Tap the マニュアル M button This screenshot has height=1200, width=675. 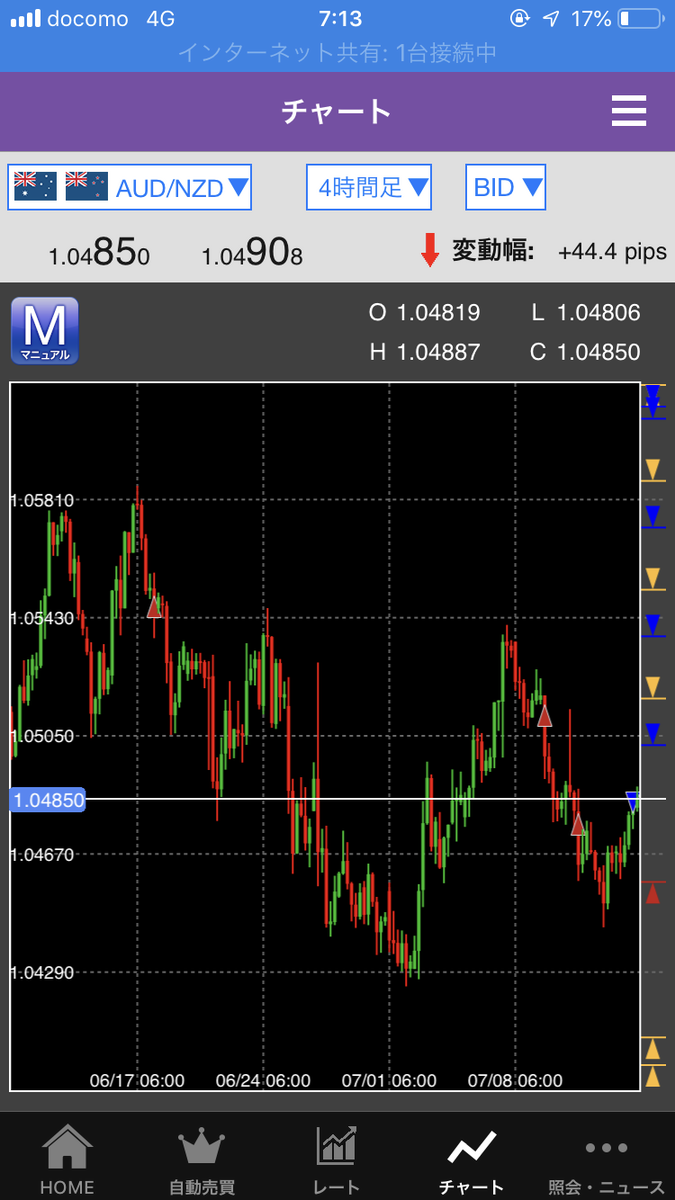[x=44, y=331]
